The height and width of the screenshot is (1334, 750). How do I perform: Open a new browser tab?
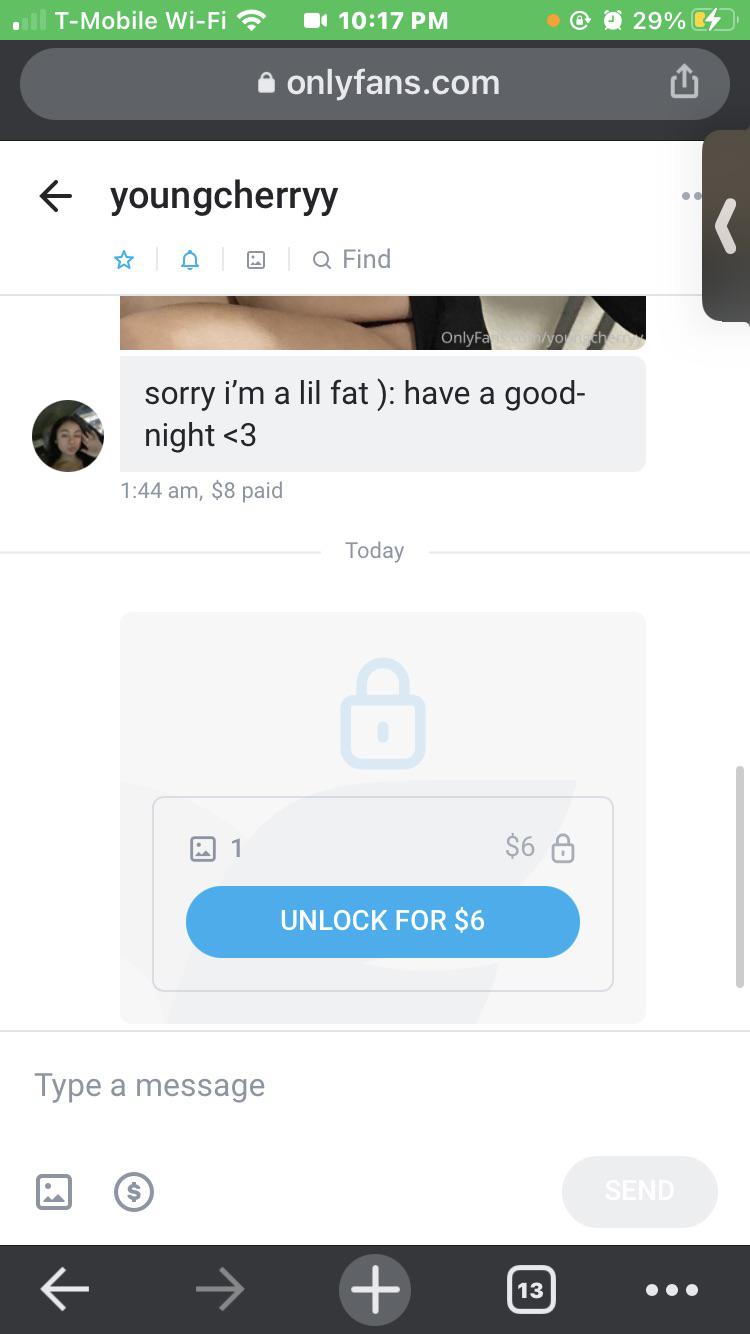(375, 1289)
